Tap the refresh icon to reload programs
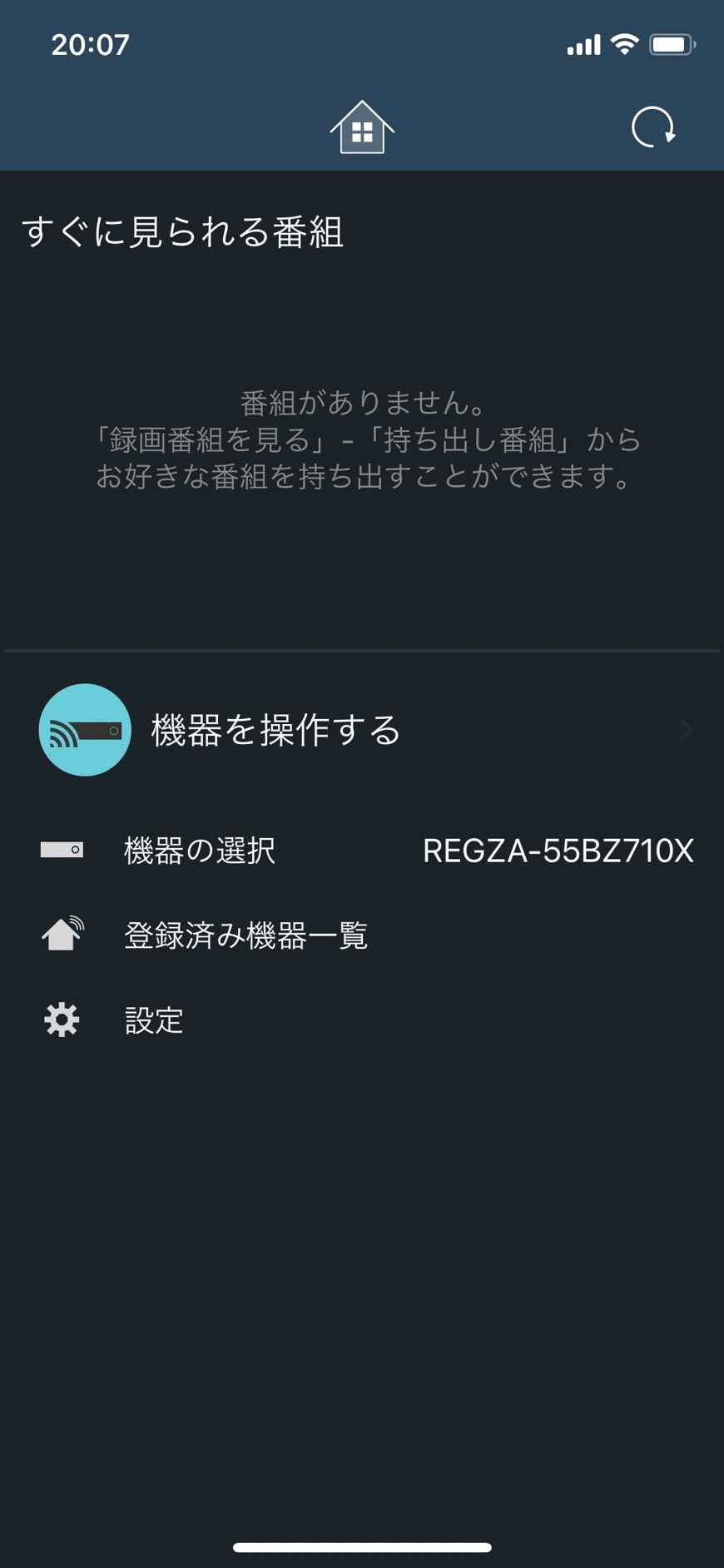The height and width of the screenshot is (1568, 724). [x=654, y=127]
